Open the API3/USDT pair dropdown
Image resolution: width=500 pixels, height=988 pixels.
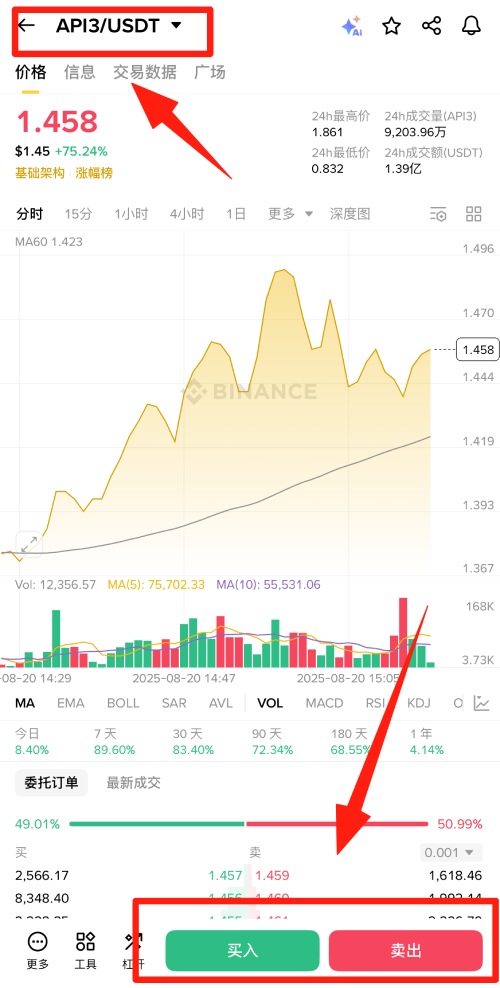click(119, 26)
